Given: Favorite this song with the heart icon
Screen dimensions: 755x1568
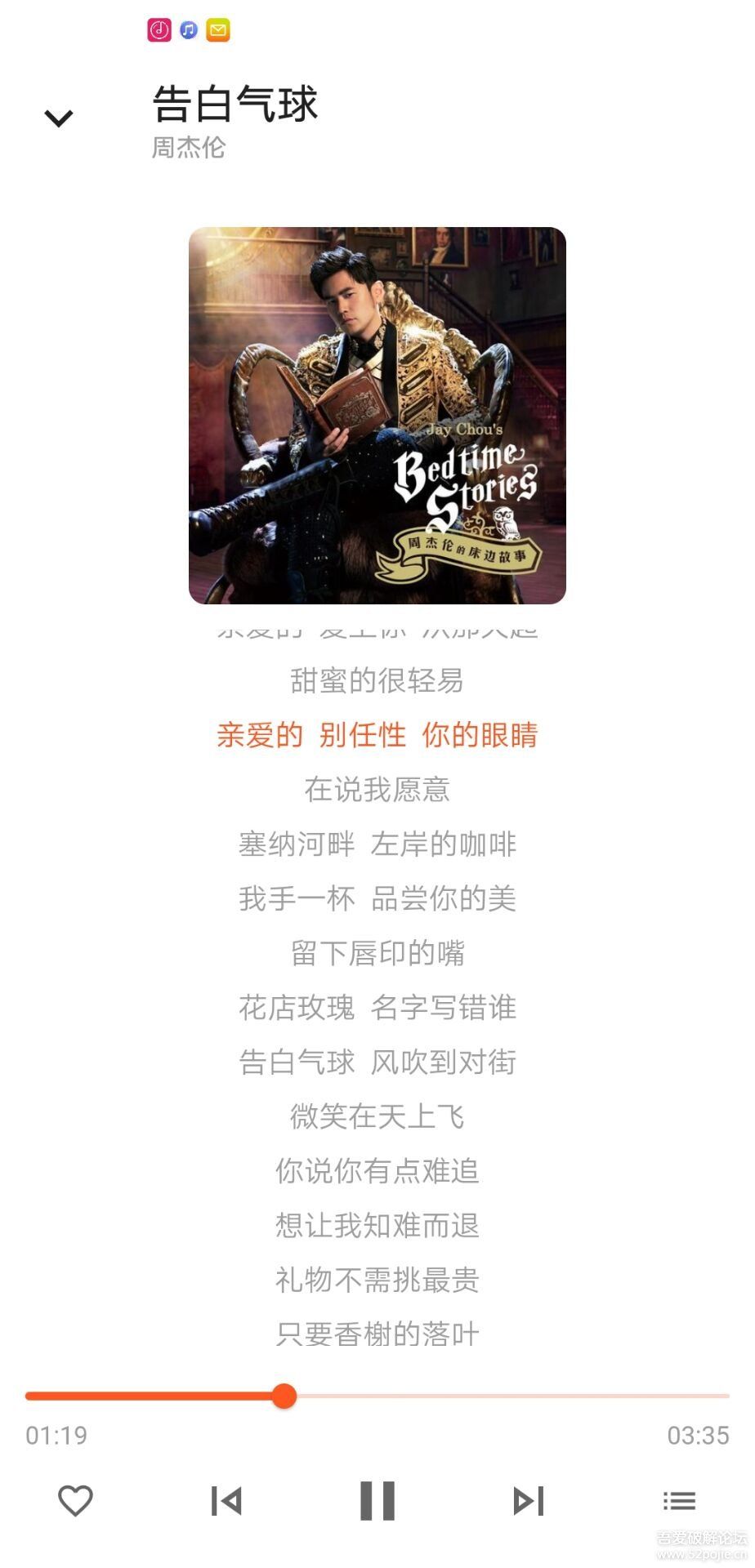Looking at the screenshot, I should 75,1500.
